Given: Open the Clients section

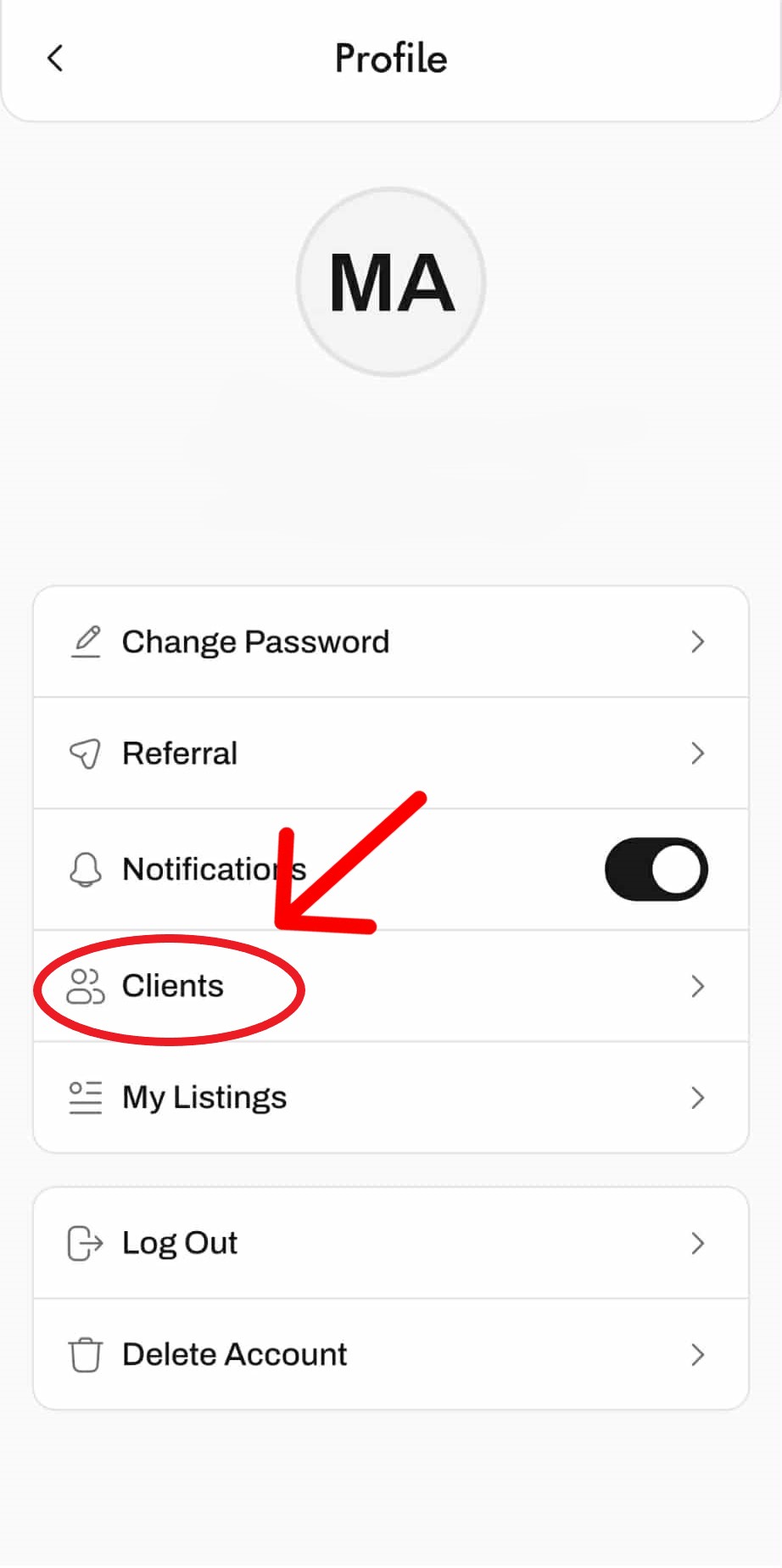Looking at the screenshot, I should click(x=390, y=987).
